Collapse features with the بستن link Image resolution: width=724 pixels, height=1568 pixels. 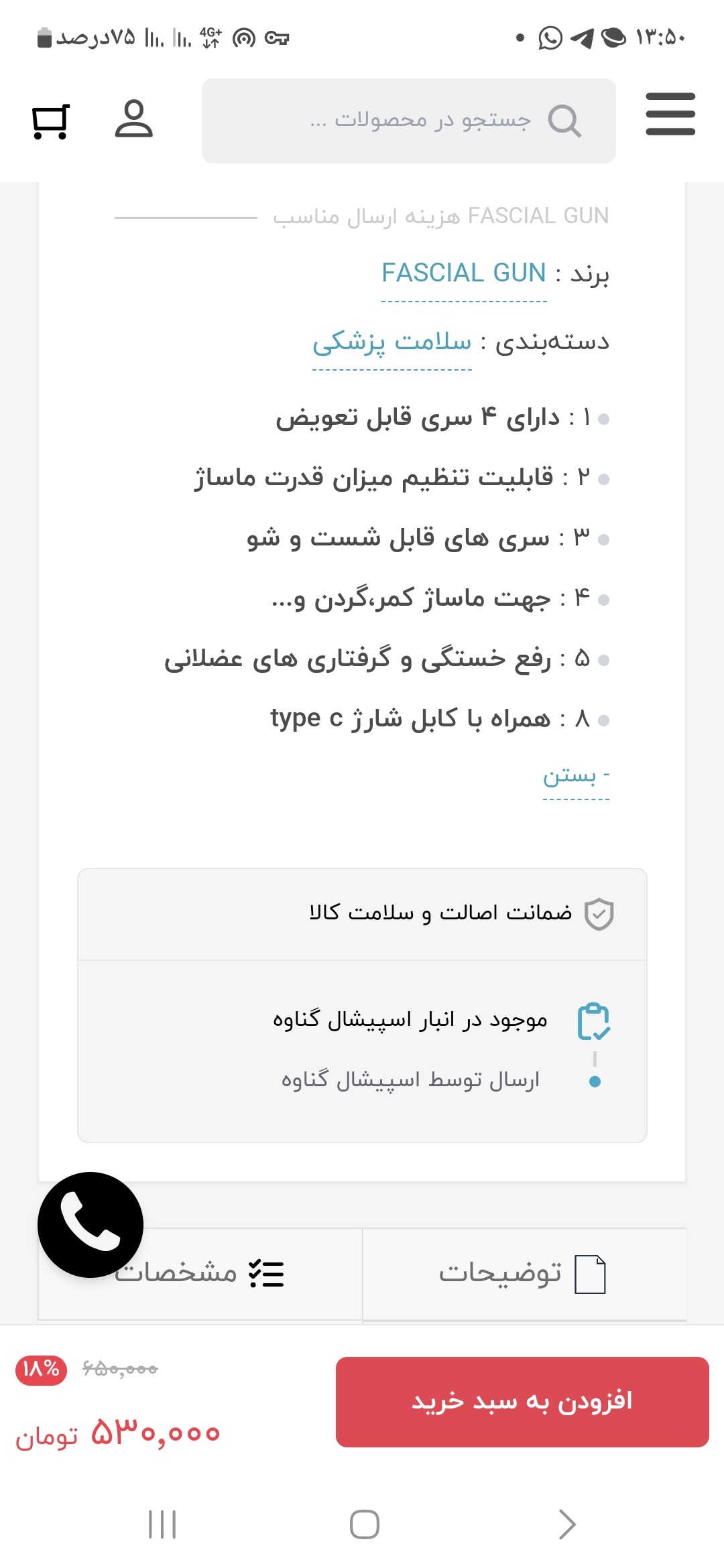(575, 776)
